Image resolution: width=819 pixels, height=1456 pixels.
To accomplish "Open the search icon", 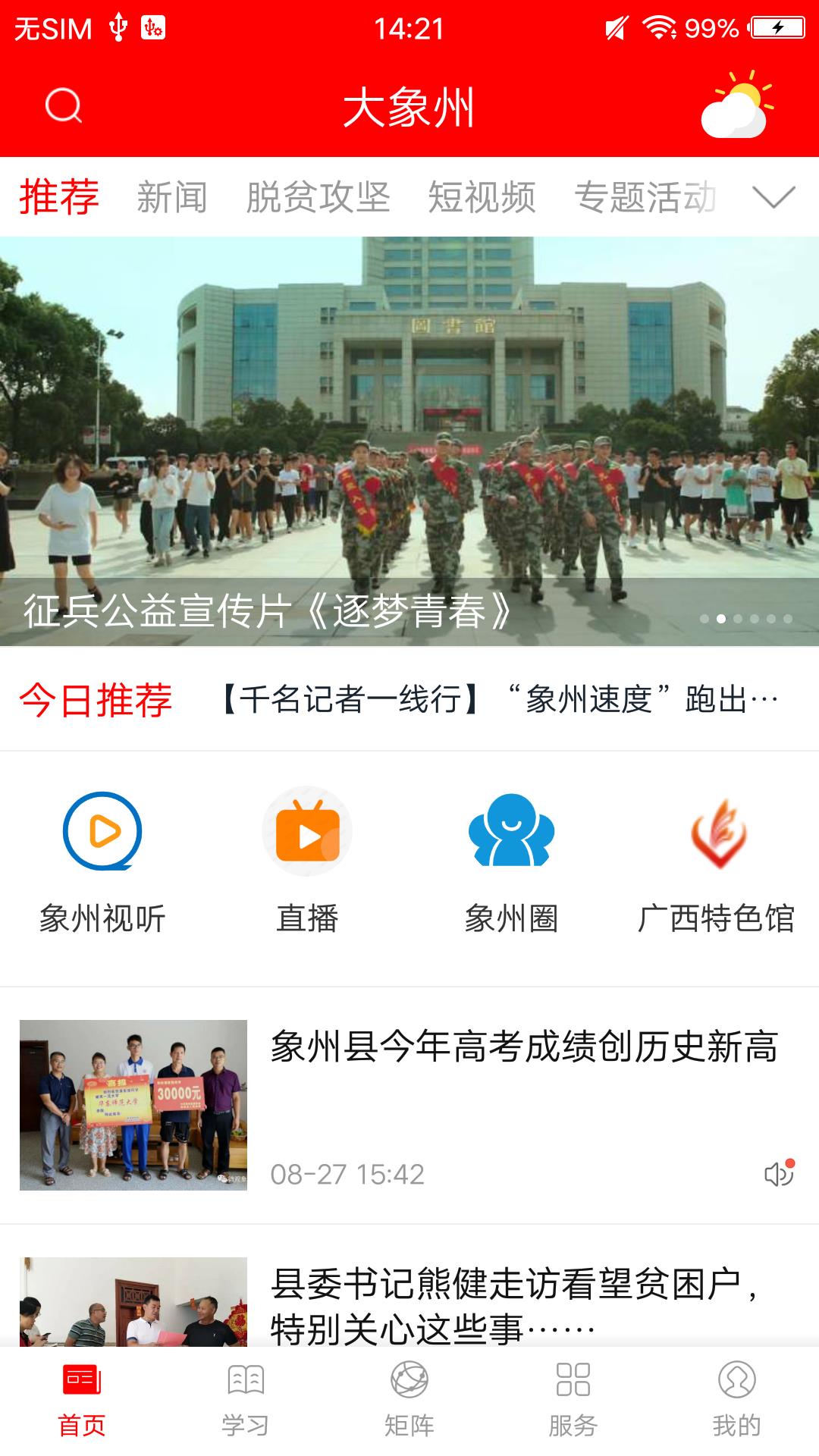I will 63,105.
